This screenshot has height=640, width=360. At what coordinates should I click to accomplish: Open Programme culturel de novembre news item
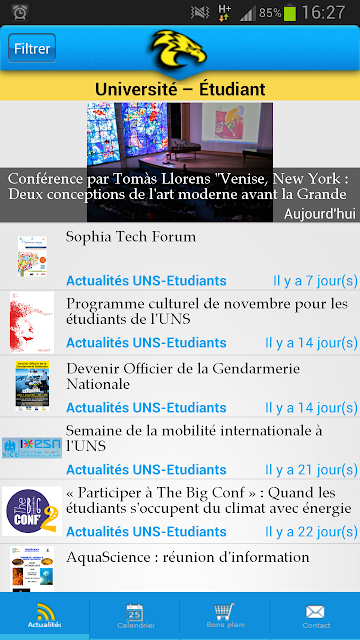(x=180, y=323)
